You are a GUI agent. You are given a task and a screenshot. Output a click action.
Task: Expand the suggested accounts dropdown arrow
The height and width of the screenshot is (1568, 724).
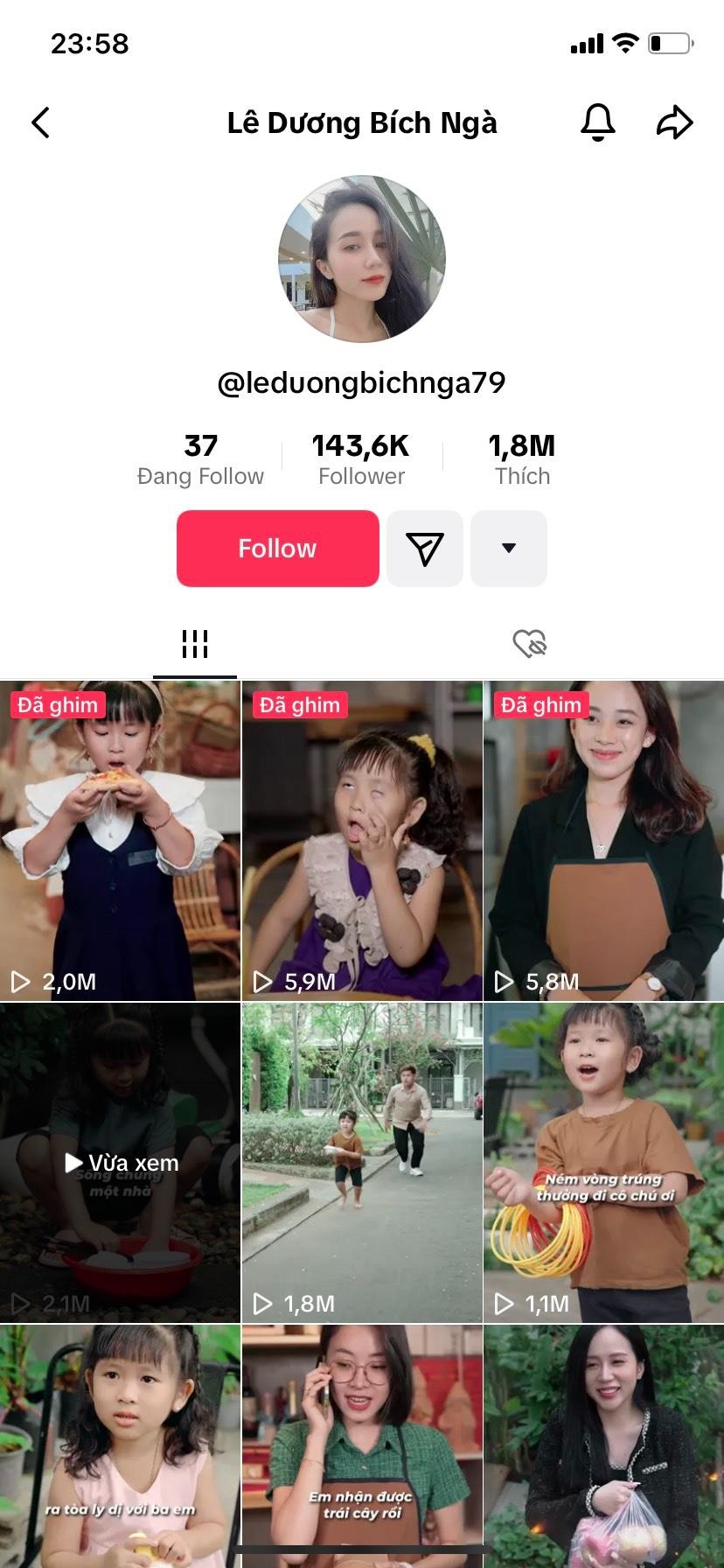pyautogui.click(x=509, y=549)
